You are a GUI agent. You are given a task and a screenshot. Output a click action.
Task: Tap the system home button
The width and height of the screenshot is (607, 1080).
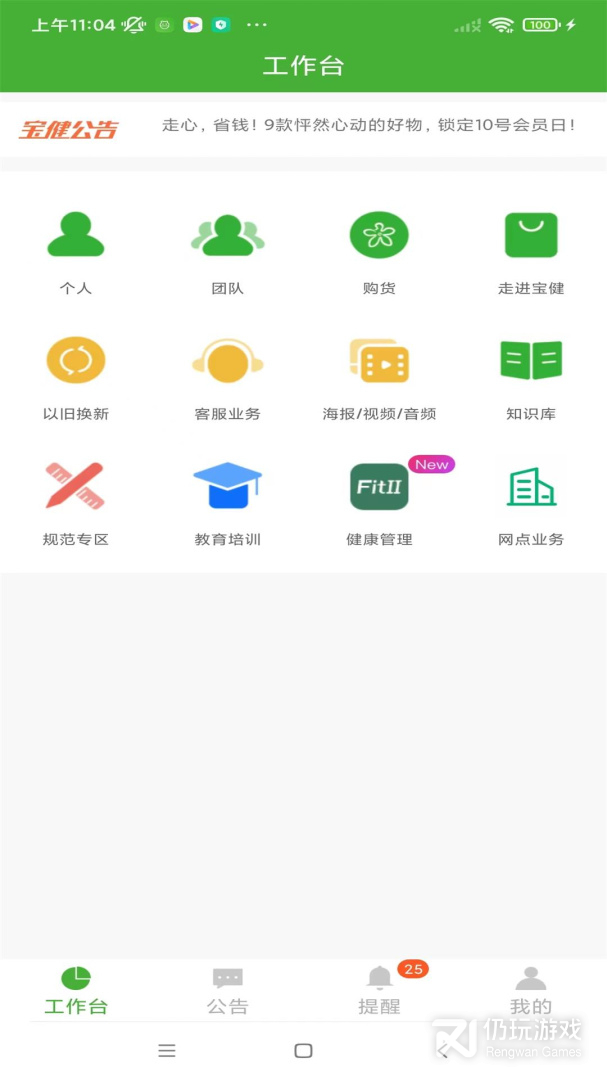[x=303, y=1050]
